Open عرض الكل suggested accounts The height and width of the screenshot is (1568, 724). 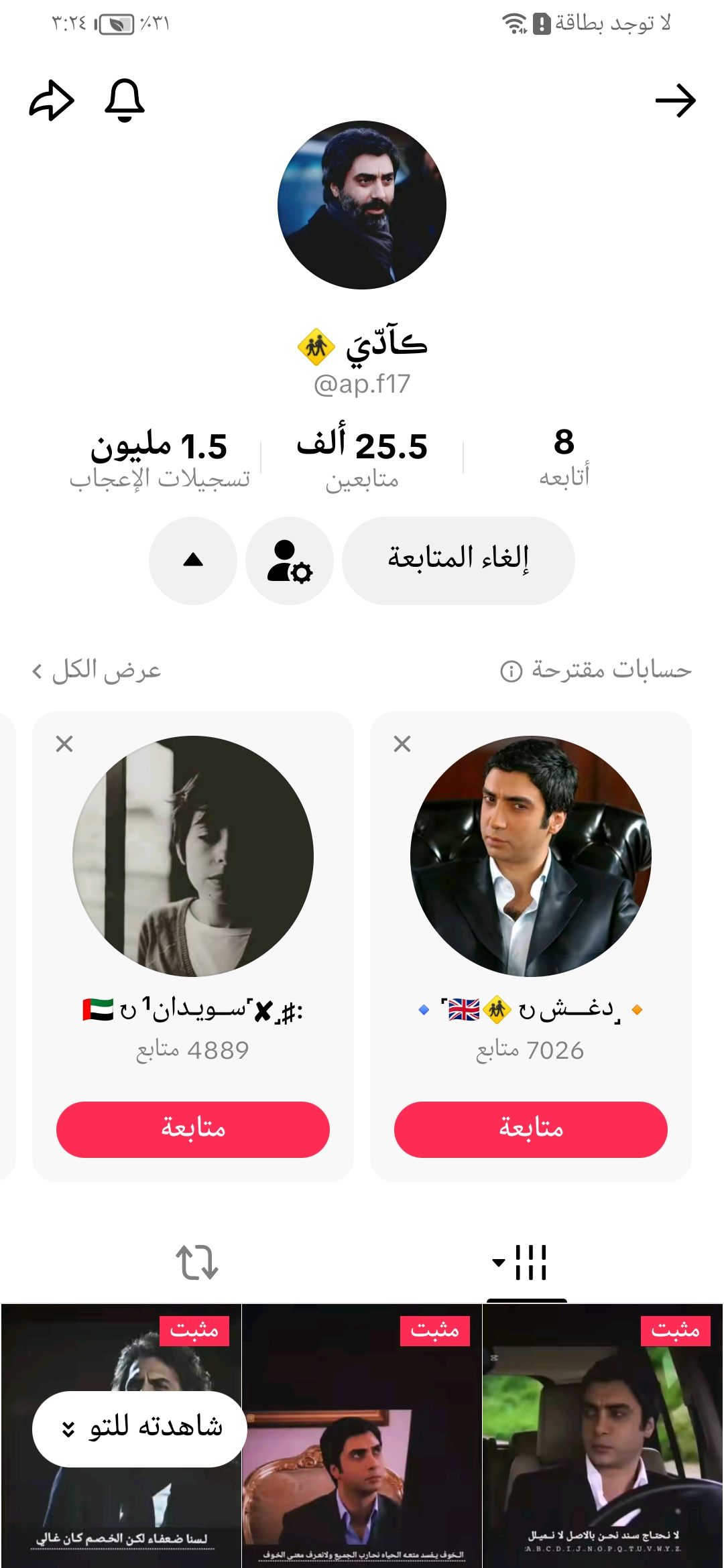(97, 670)
